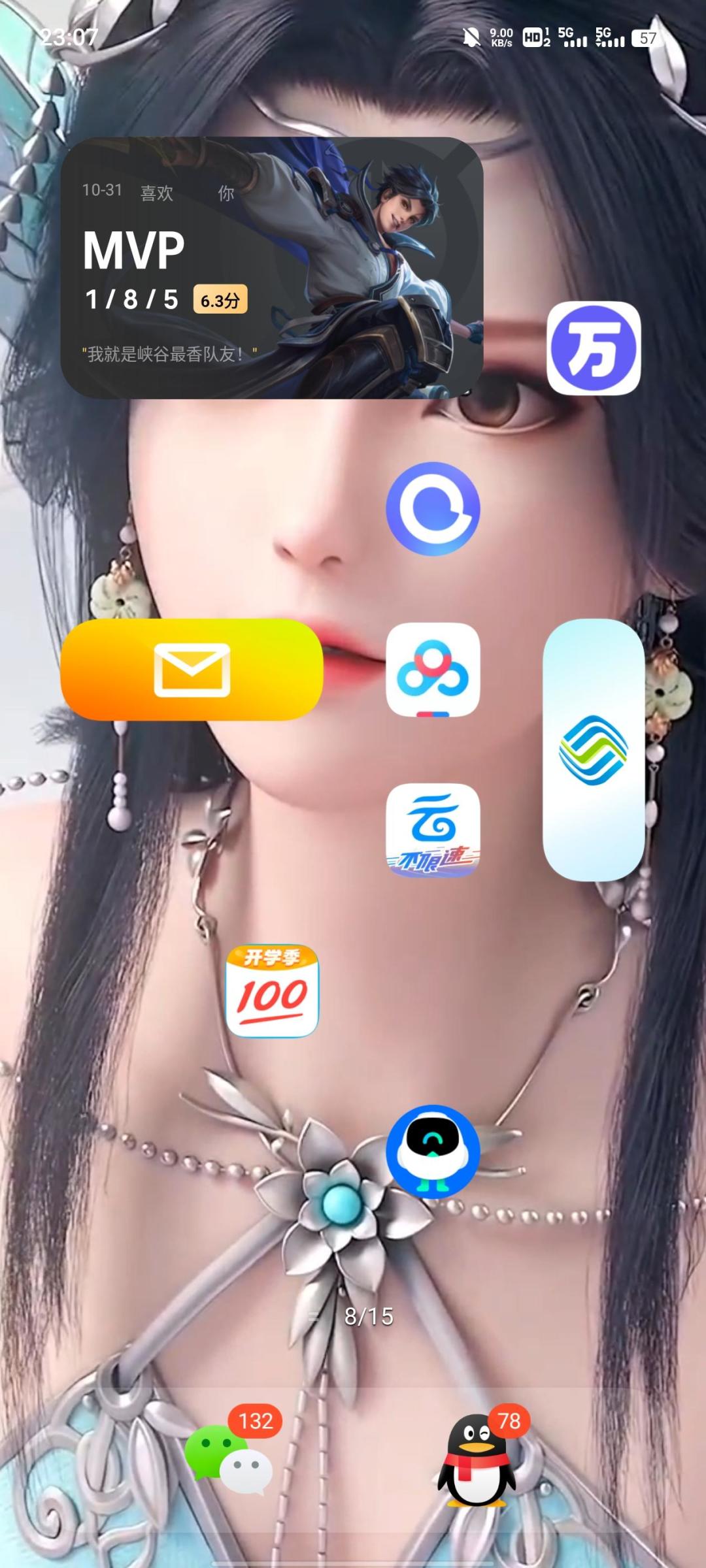Open the 云 不限速 cloud app

433,830
